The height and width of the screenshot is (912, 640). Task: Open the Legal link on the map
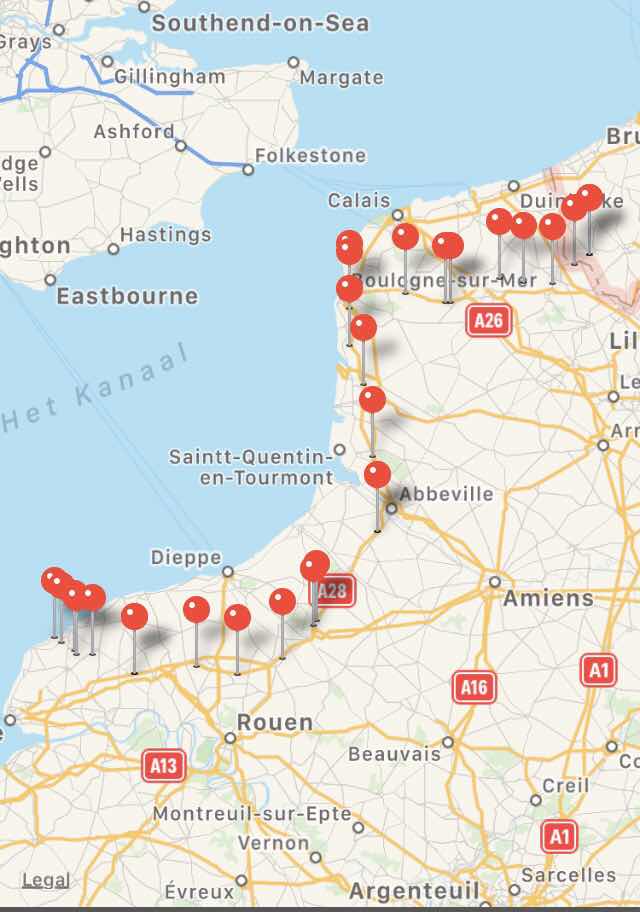point(46,880)
